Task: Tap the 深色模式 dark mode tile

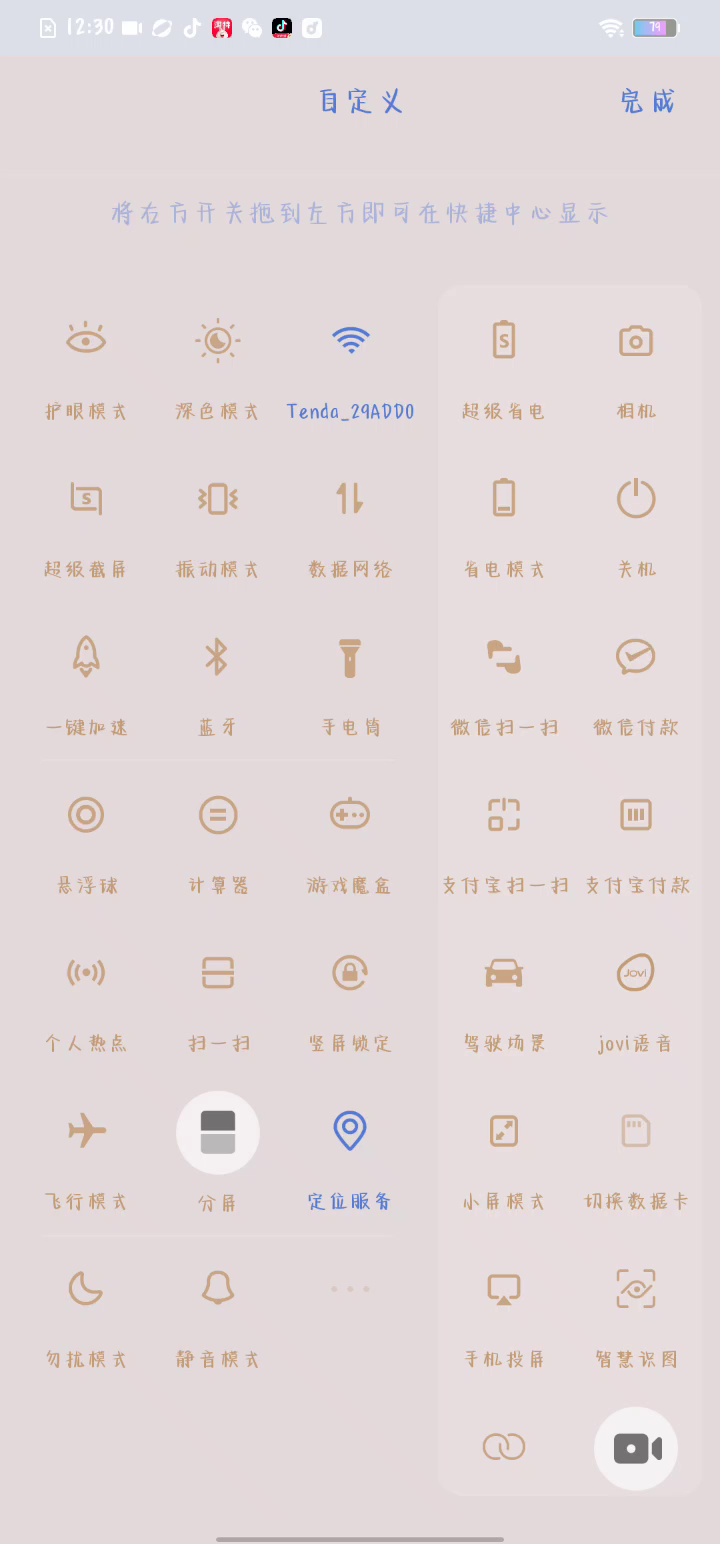Action: click(x=218, y=341)
